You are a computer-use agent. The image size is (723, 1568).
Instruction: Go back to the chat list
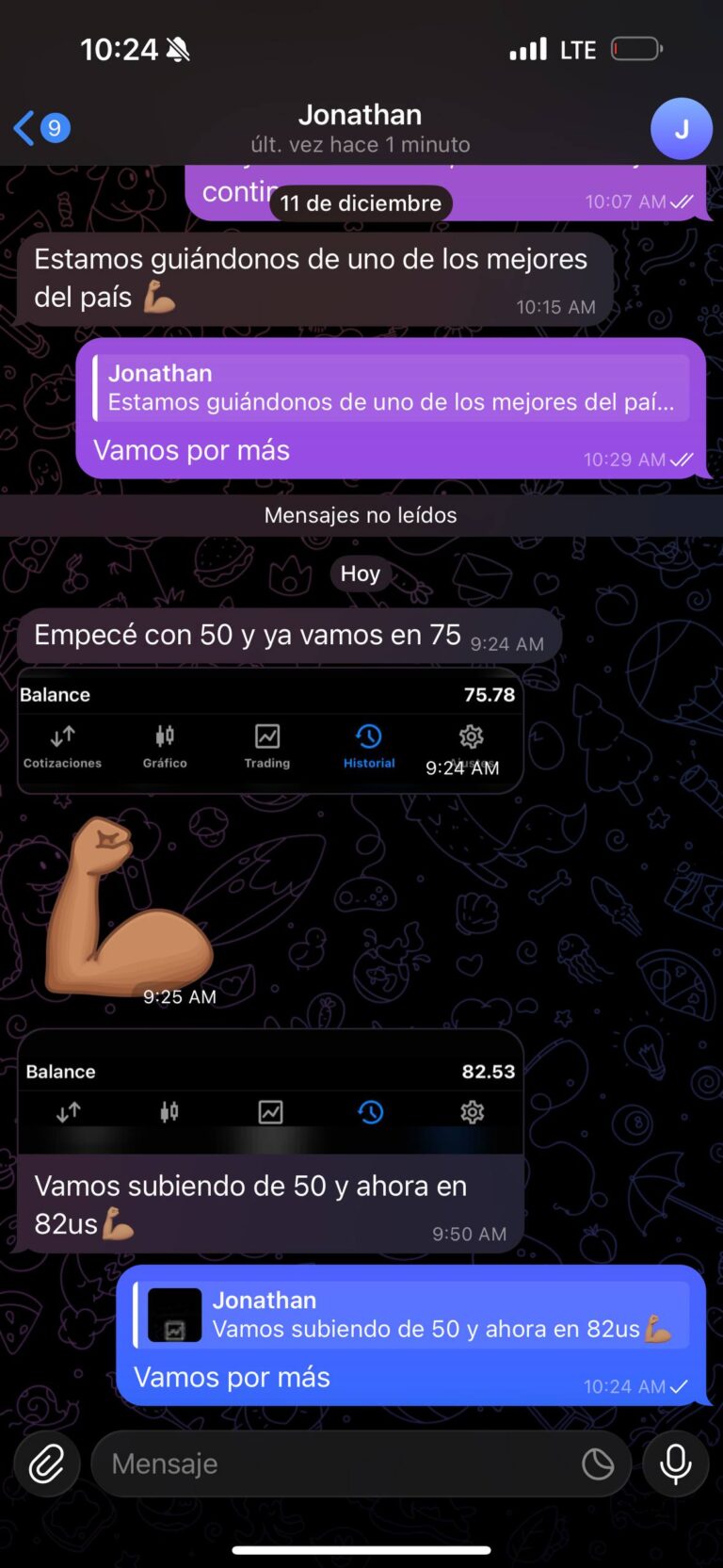[x=40, y=128]
